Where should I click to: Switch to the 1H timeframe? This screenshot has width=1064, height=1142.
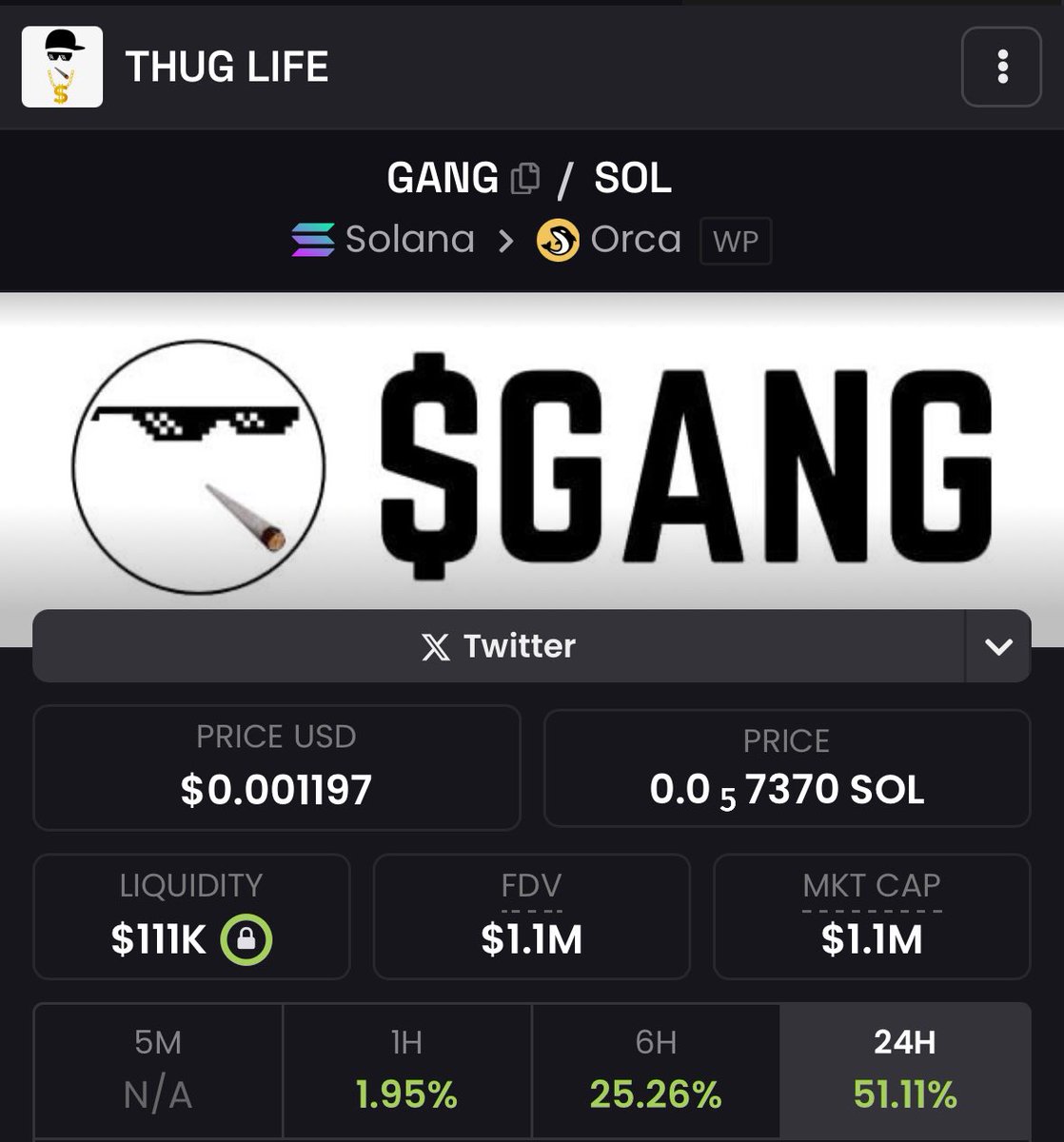407,1070
